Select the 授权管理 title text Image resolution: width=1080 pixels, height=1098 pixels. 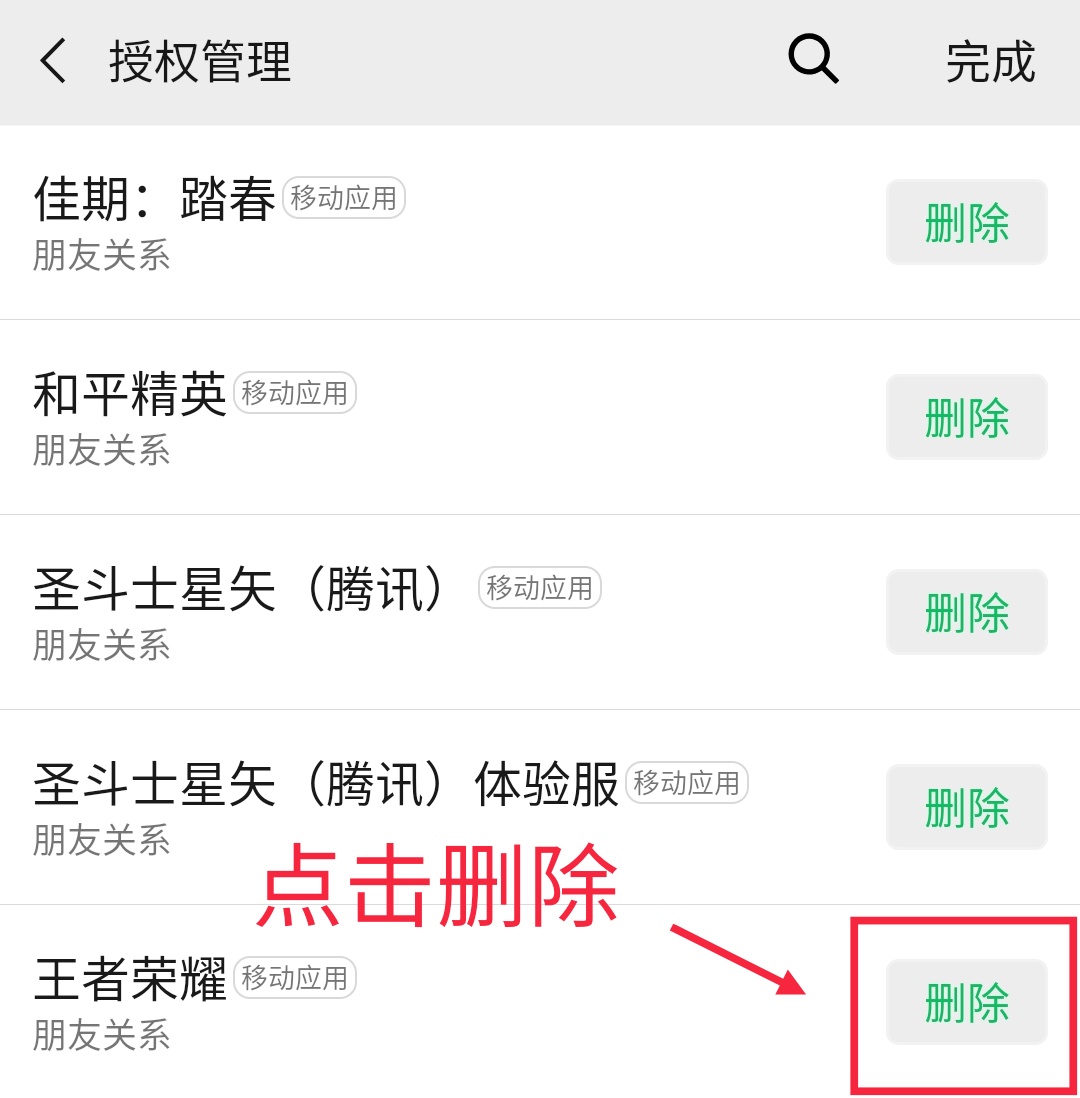200,62
